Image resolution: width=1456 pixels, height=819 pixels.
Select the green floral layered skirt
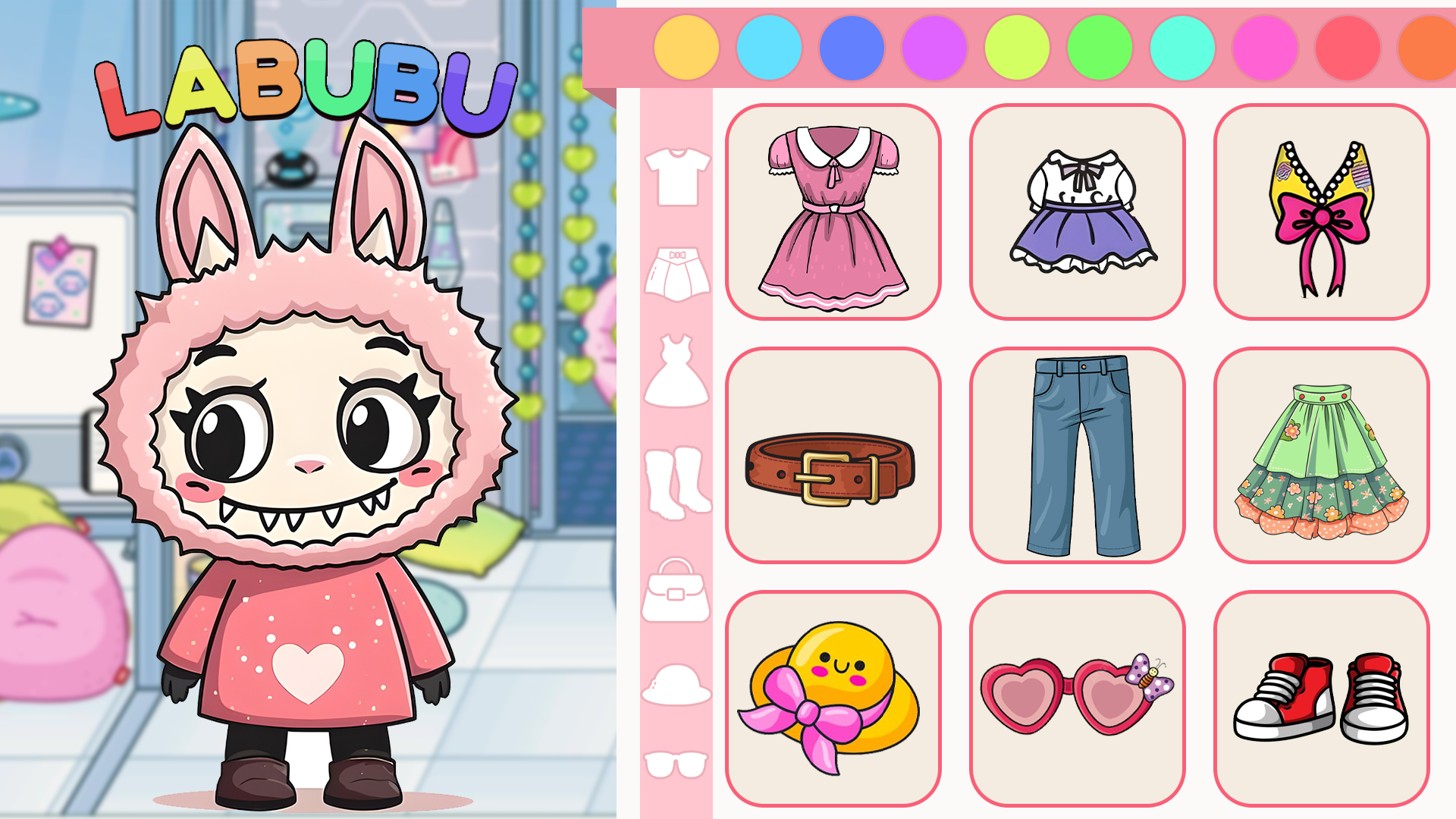pyautogui.click(x=1322, y=456)
